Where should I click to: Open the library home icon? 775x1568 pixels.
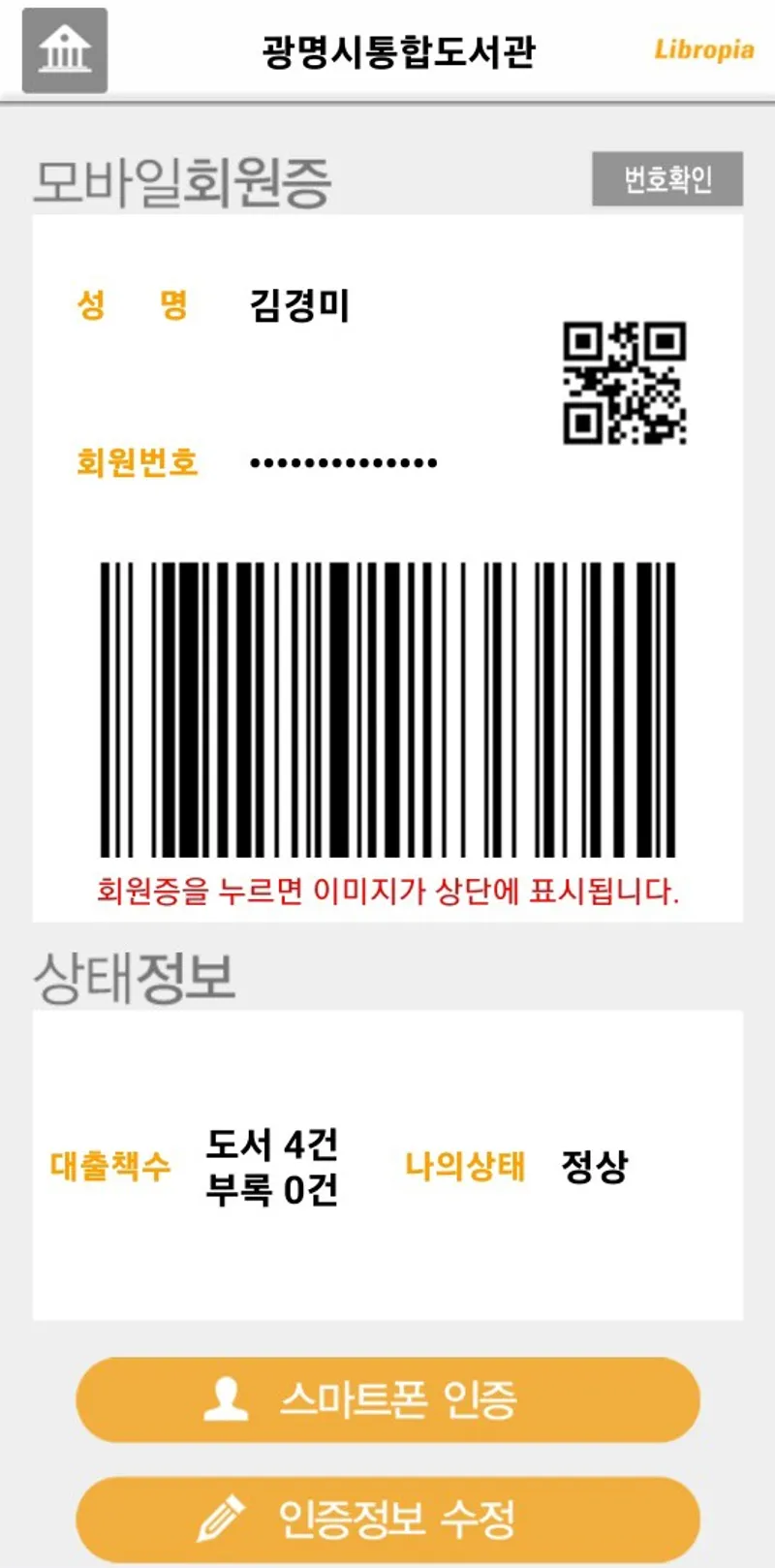pyautogui.click(x=64, y=50)
